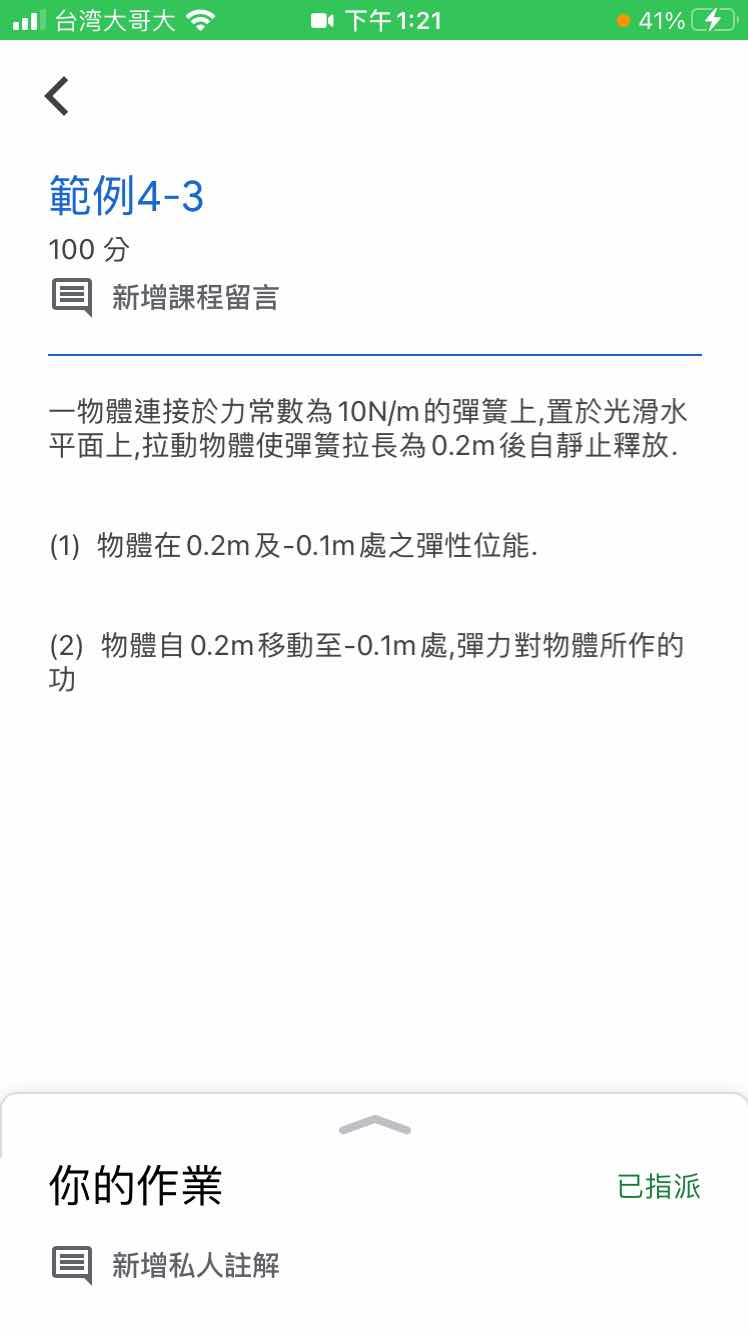Add a class comment (新增課程留言)
Image resolution: width=748 pixels, height=1334 pixels.
pos(165,298)
